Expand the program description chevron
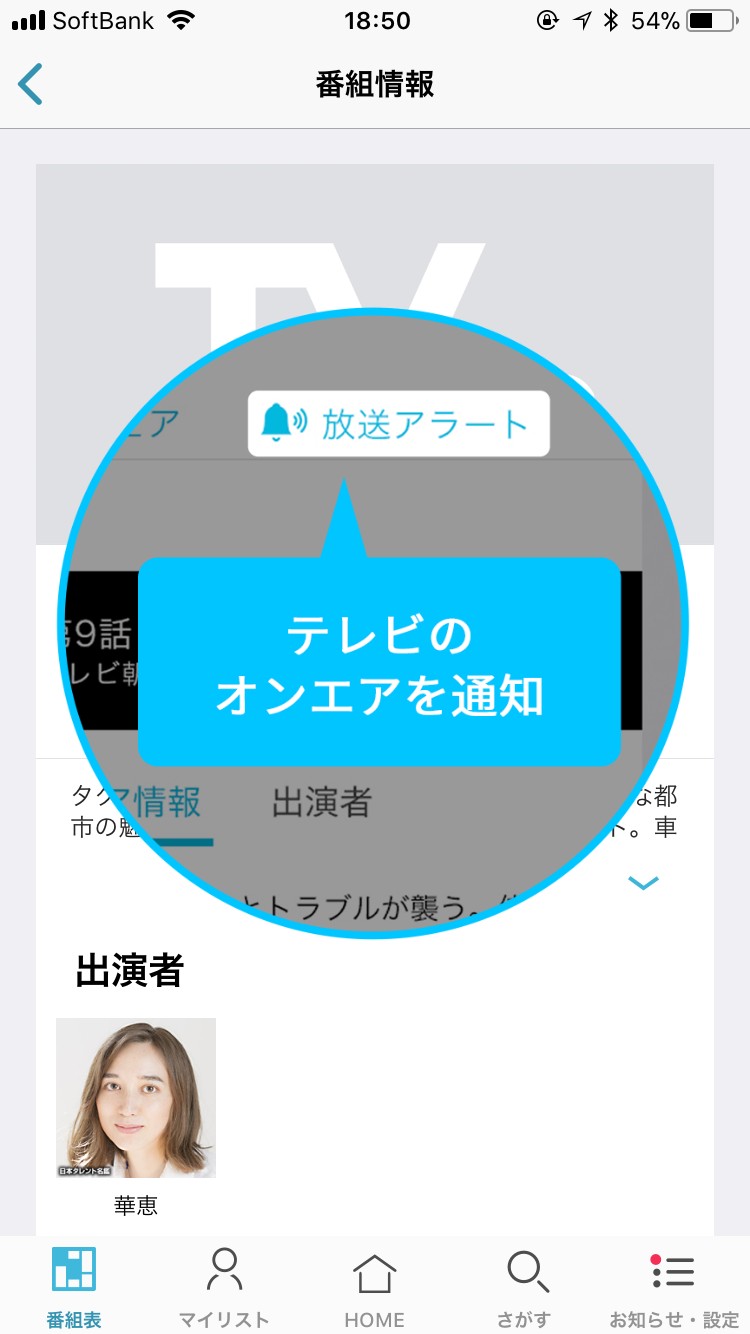Viewport: 750px width, 1334px height. pyautogui.click(x=643, y=882)
